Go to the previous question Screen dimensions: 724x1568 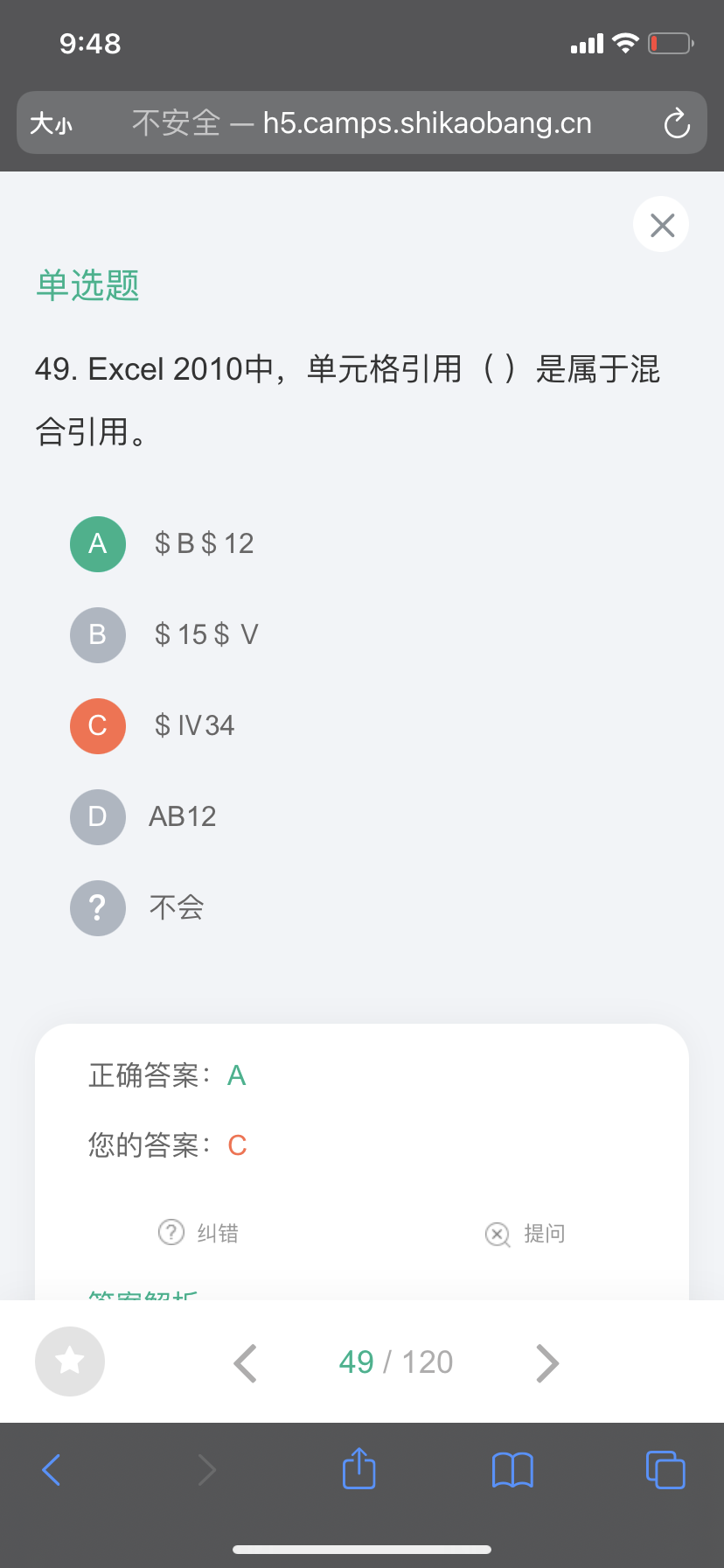coord(246,1362)
